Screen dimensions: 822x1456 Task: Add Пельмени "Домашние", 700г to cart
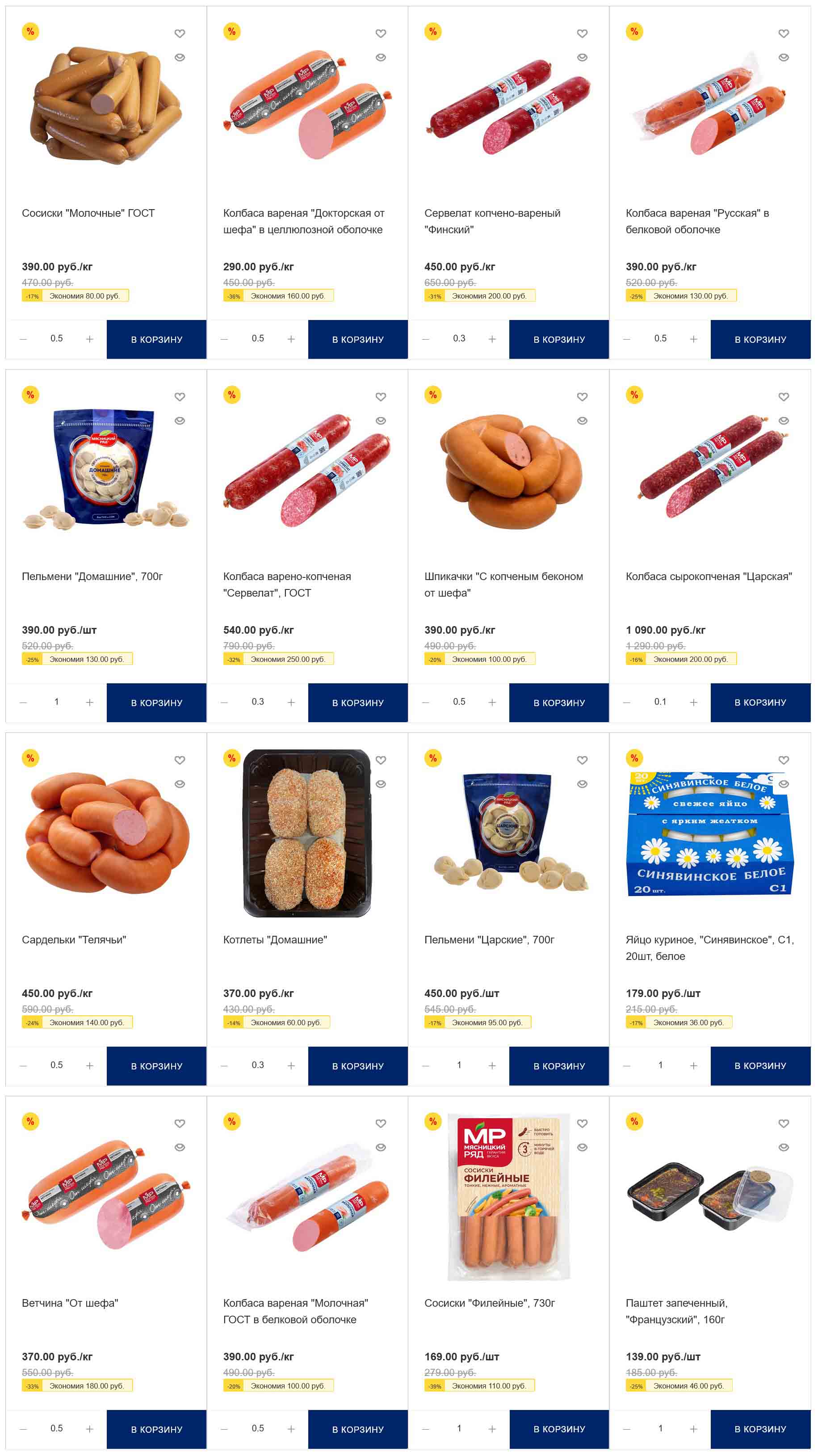(x=156, y=703)
